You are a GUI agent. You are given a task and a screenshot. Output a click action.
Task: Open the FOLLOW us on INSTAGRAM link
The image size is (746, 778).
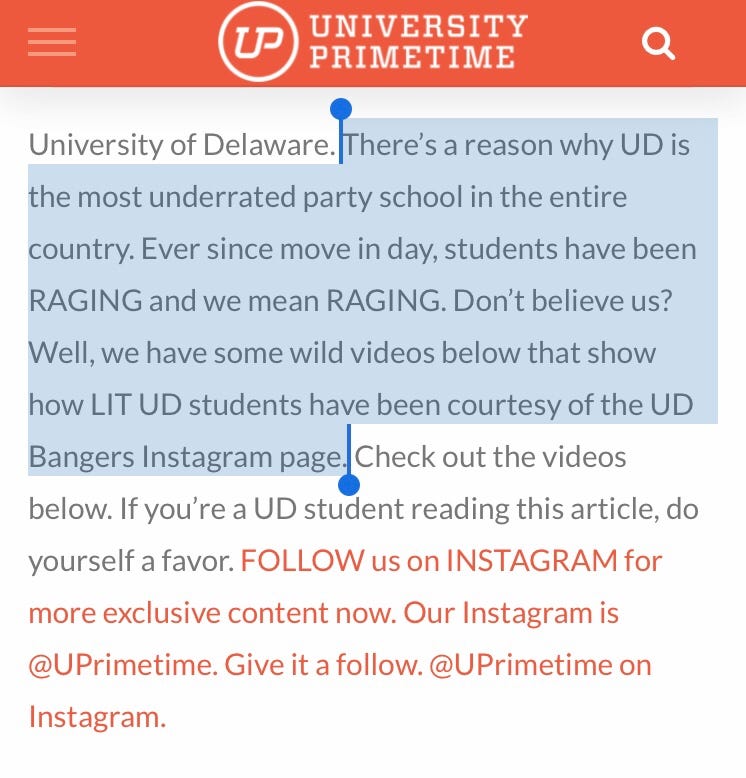[450, 560]
